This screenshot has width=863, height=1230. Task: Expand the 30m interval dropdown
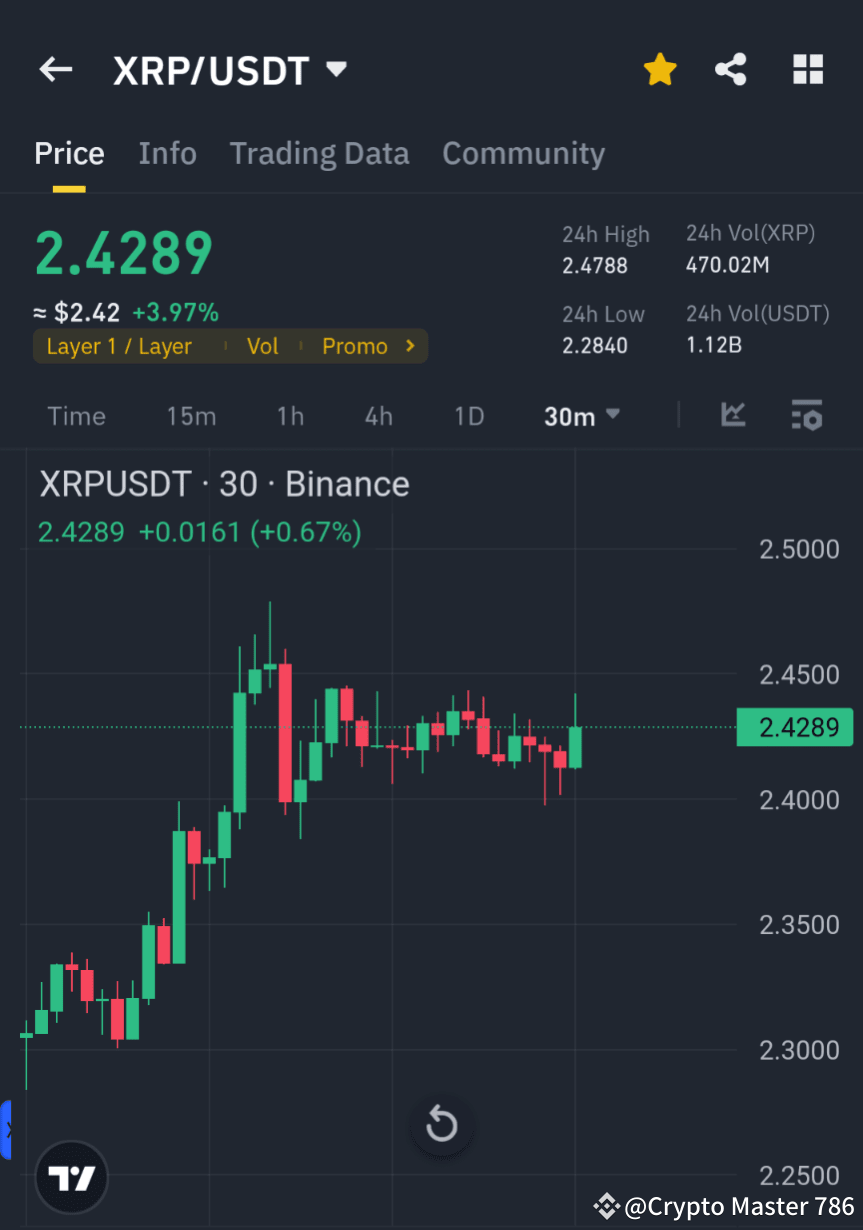(x=581, y=416)
